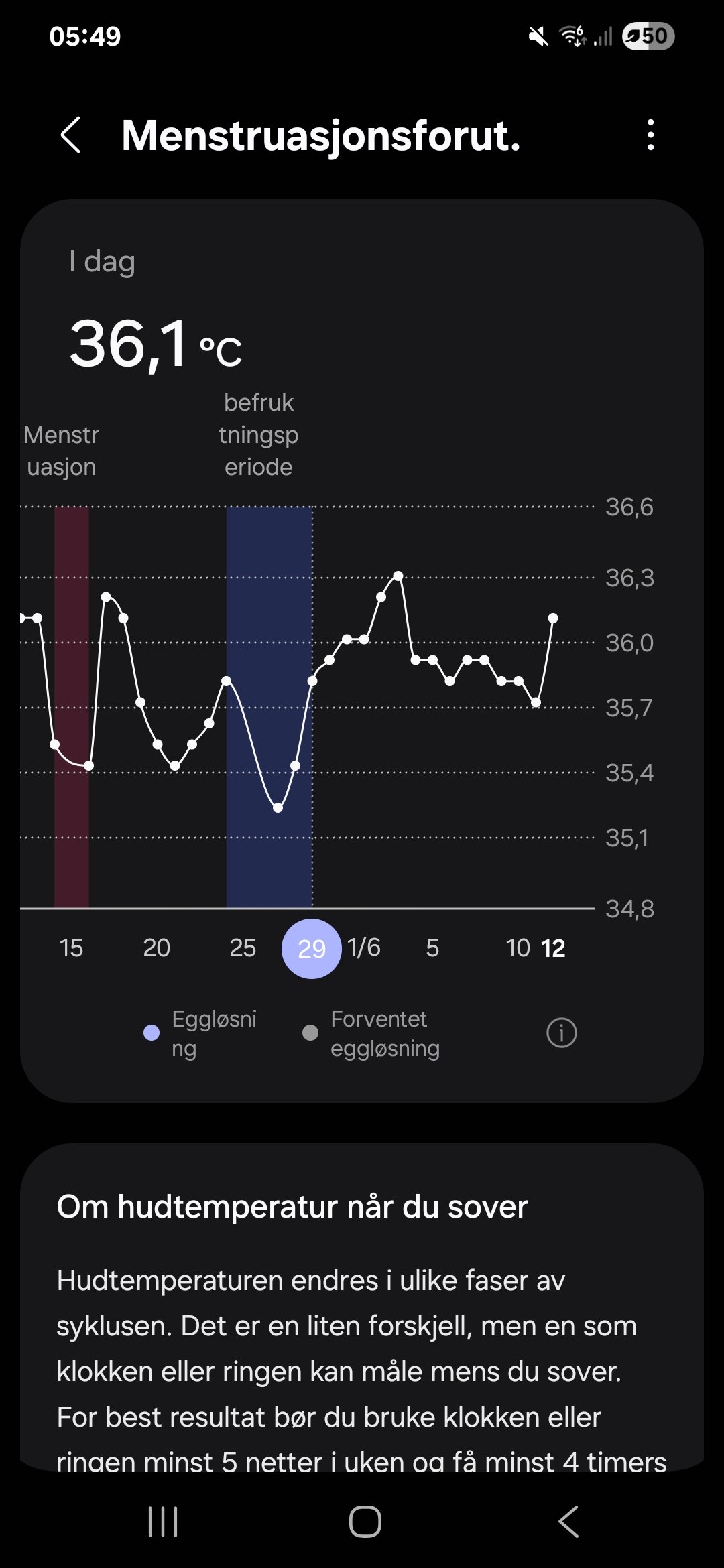Open recent apps from navigation bar
This screenshot has width=724, height=1568.
point(163,1521)
